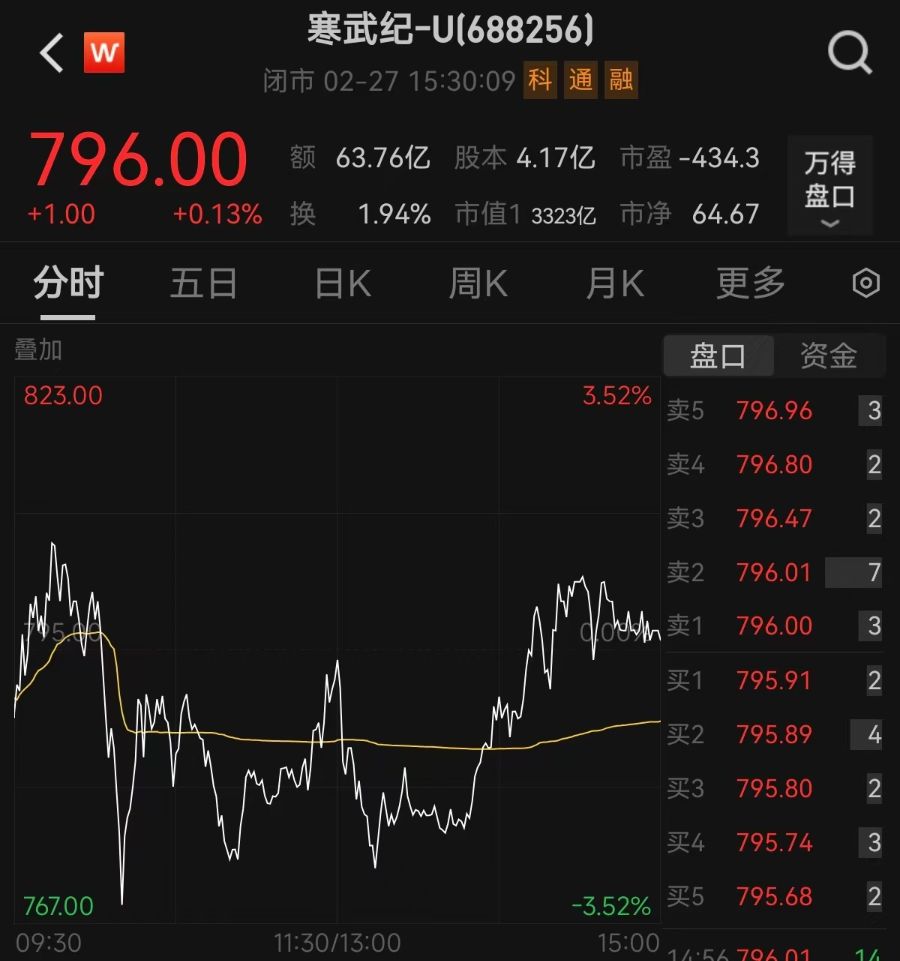
Task: Select the 周K chart tab
Action: (478, 284)
